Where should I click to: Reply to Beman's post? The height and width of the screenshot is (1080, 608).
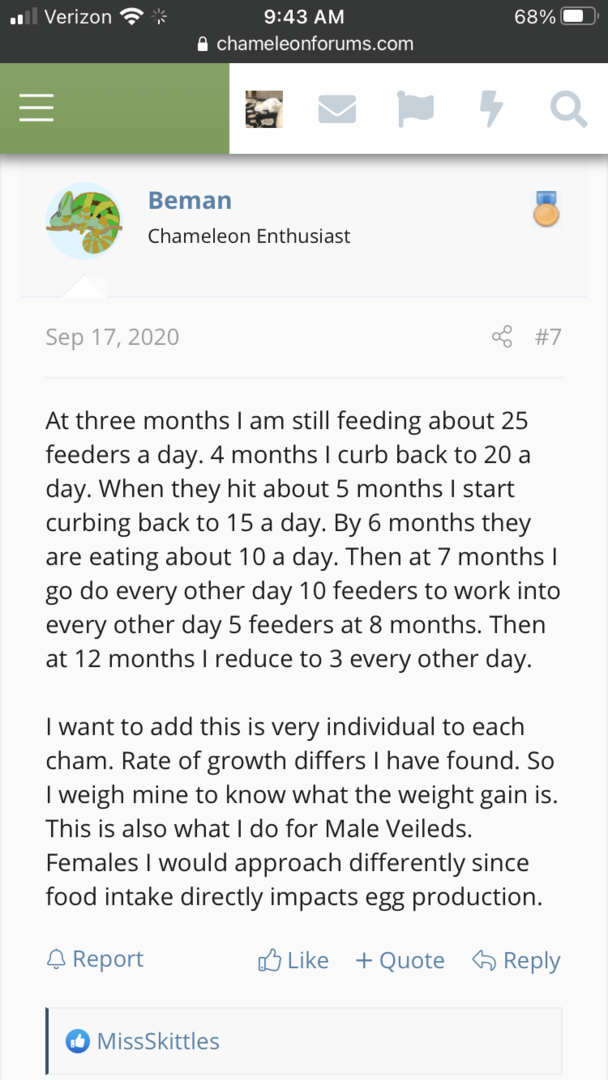[x=516, y=960]
